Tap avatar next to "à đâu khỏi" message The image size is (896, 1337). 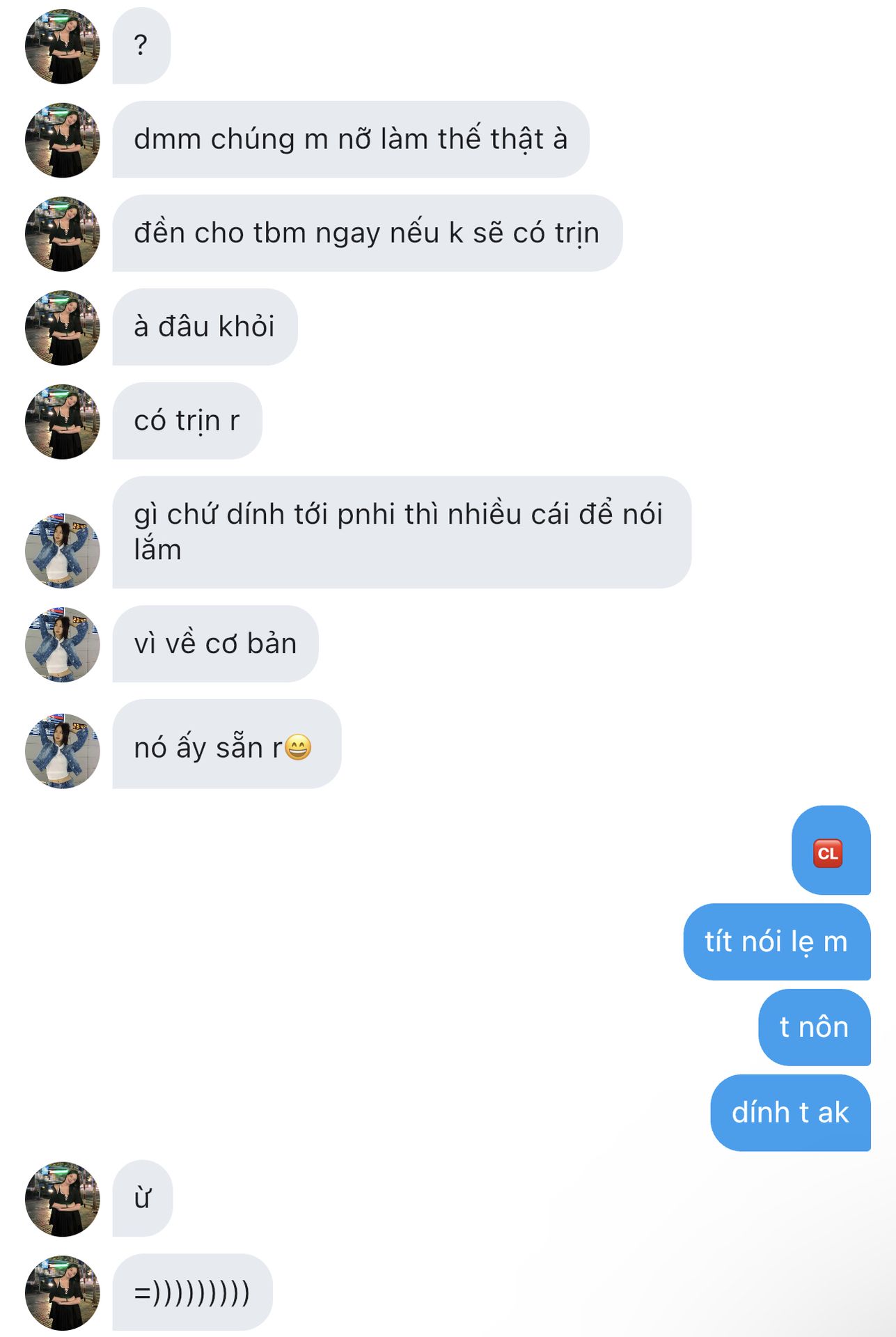point(63,328)
